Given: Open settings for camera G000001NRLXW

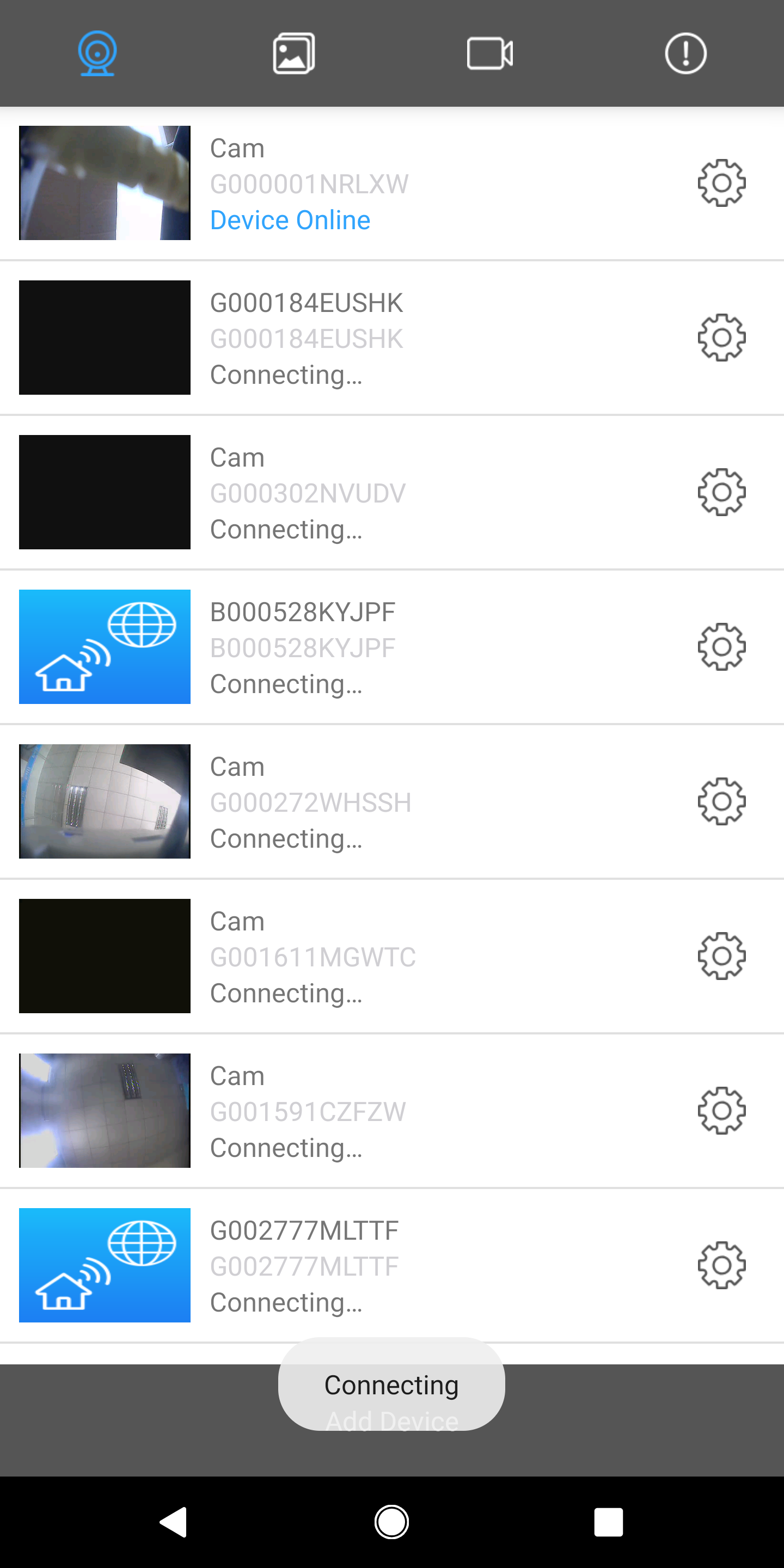Looking at the screenshot, I should click(x=721, y=183).
